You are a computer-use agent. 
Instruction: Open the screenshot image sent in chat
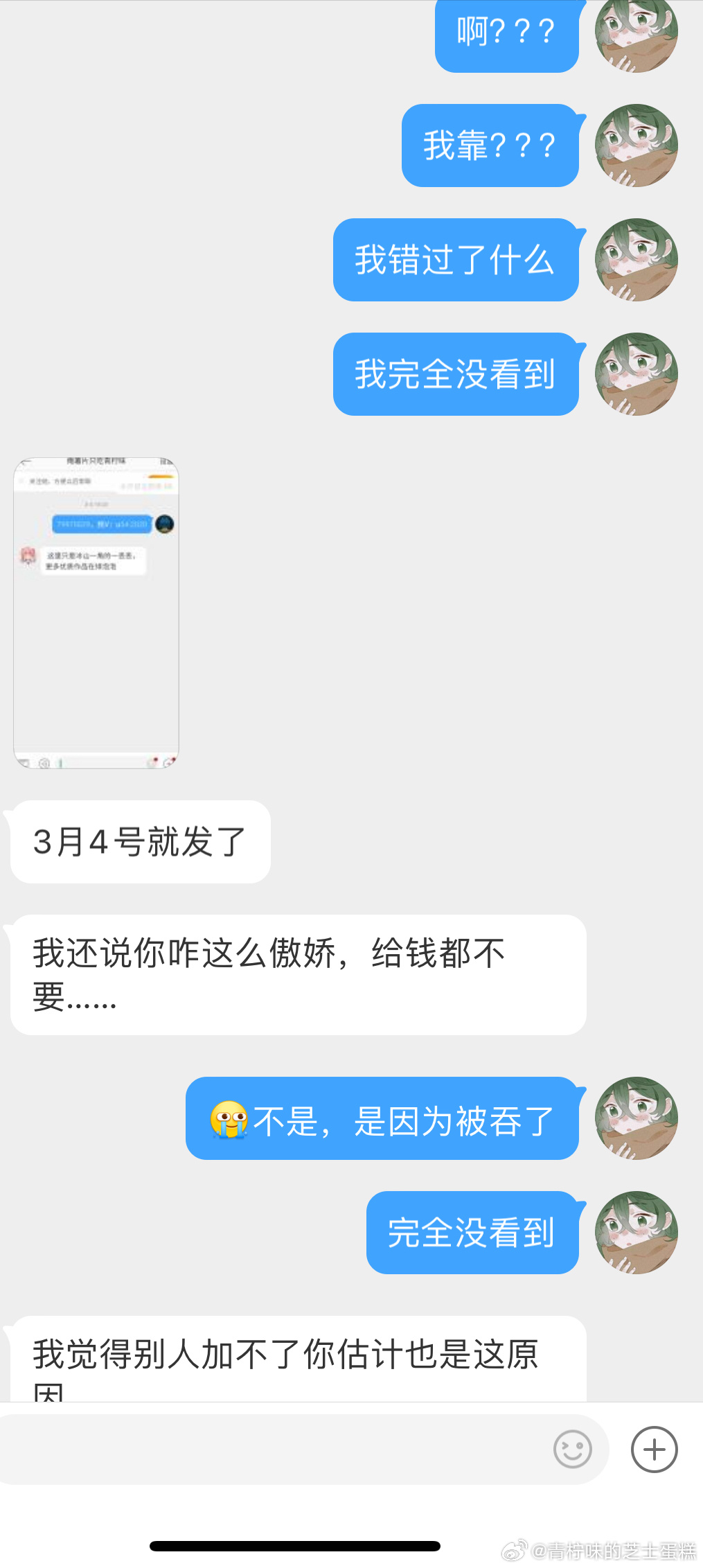96,613
